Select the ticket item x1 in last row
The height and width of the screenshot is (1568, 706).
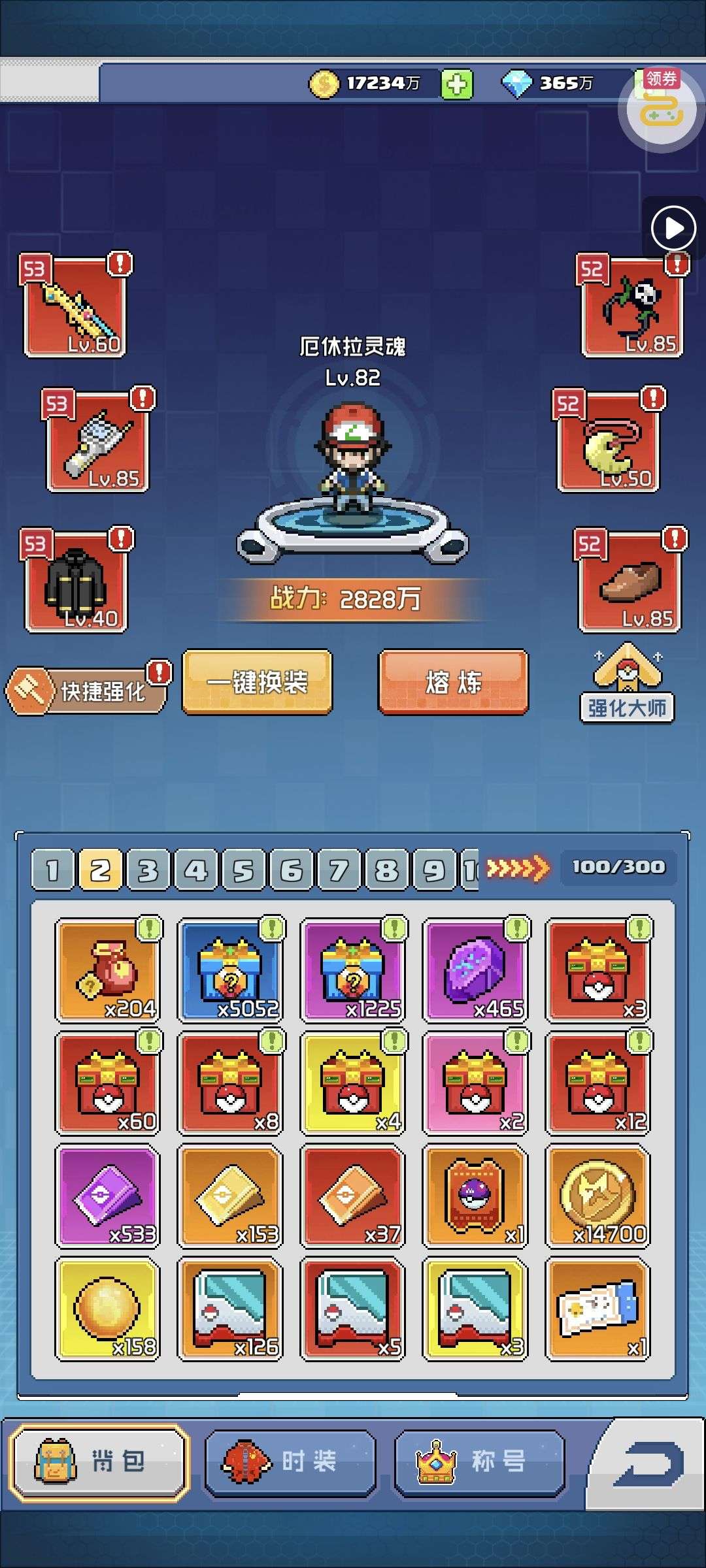(x=598, y=1309)
